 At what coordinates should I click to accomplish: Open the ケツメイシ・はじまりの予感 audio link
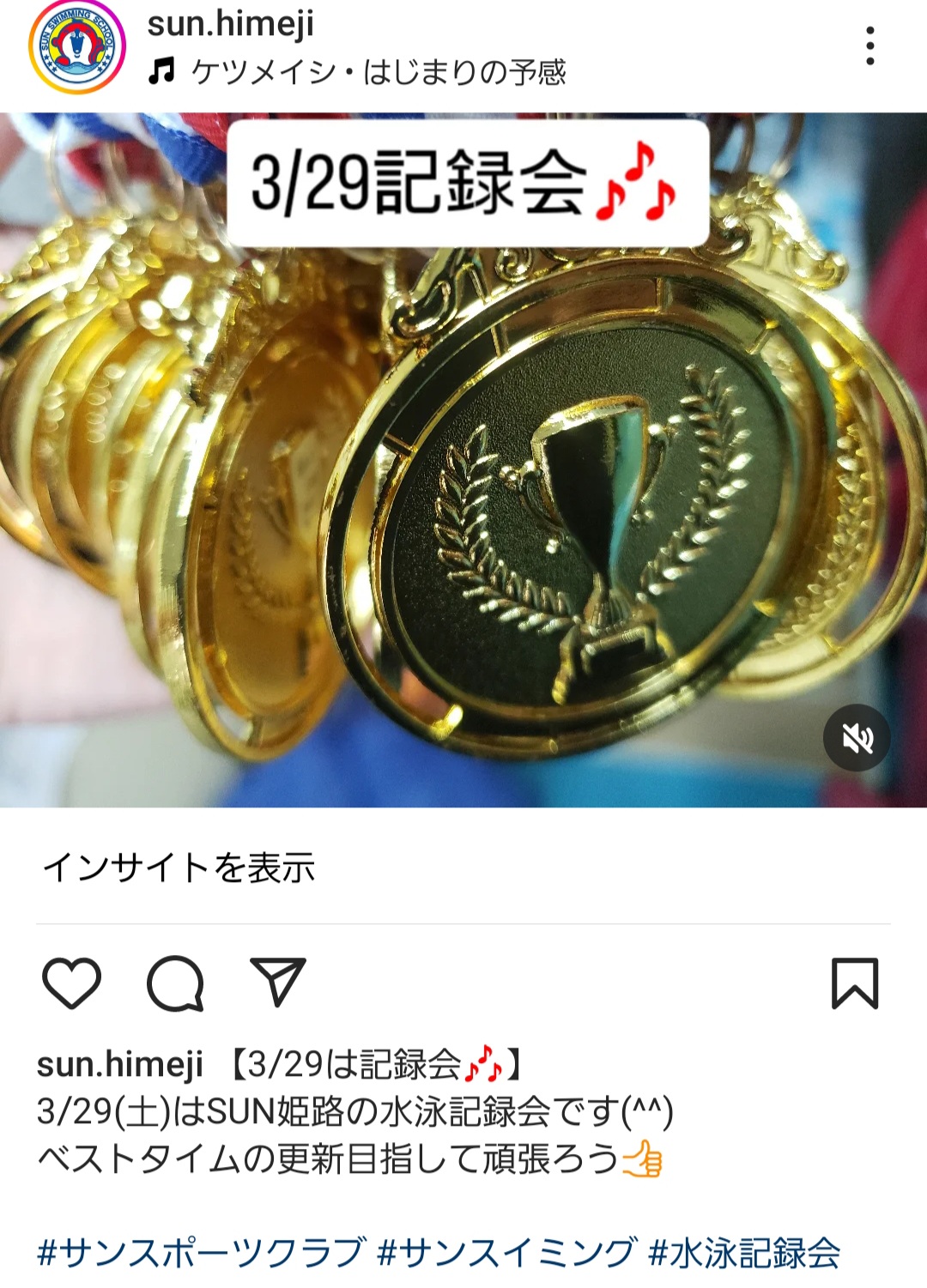click(x=378, y=72)
